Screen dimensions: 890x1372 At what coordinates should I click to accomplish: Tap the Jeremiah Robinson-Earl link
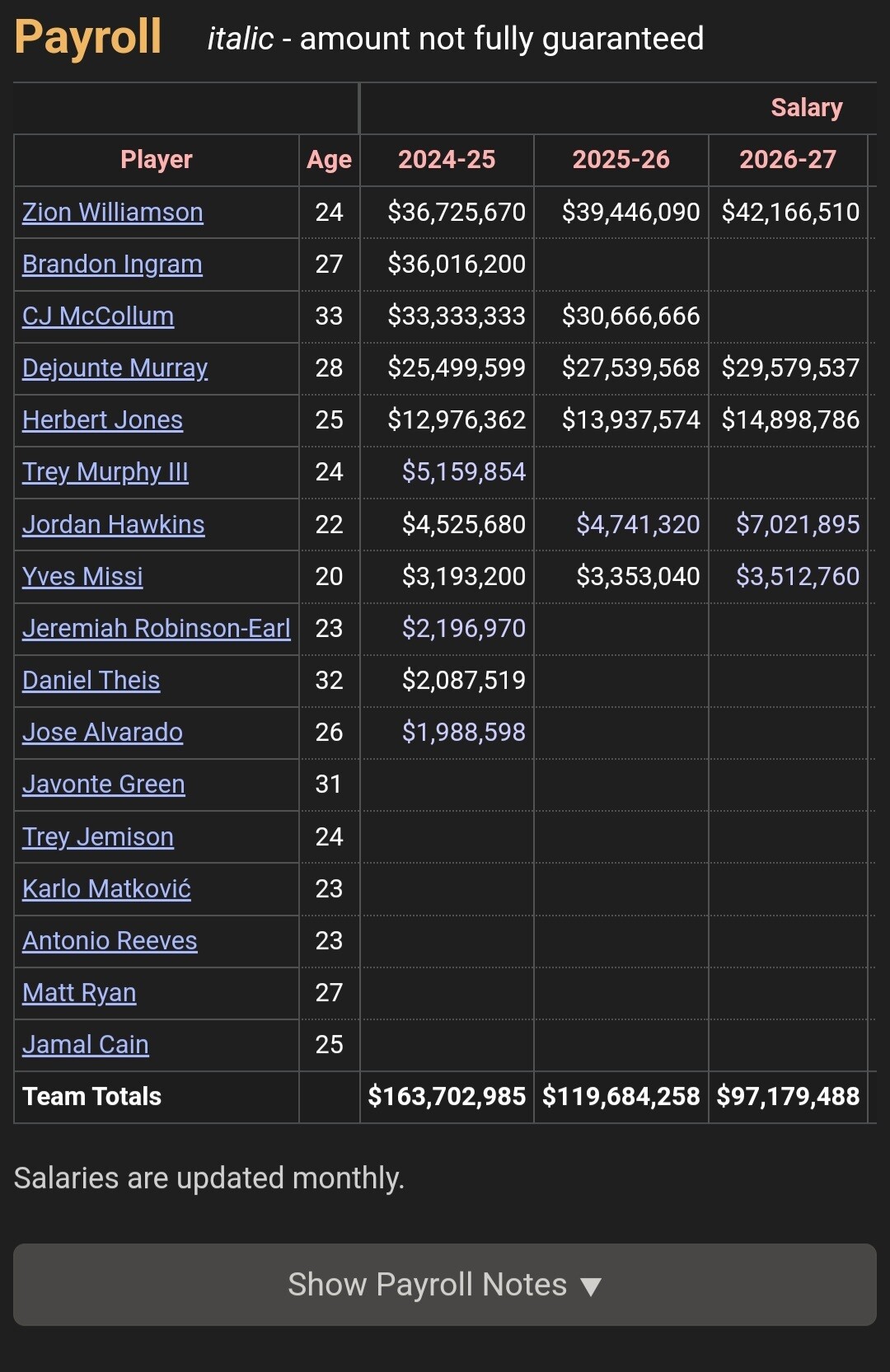(157, 629)
